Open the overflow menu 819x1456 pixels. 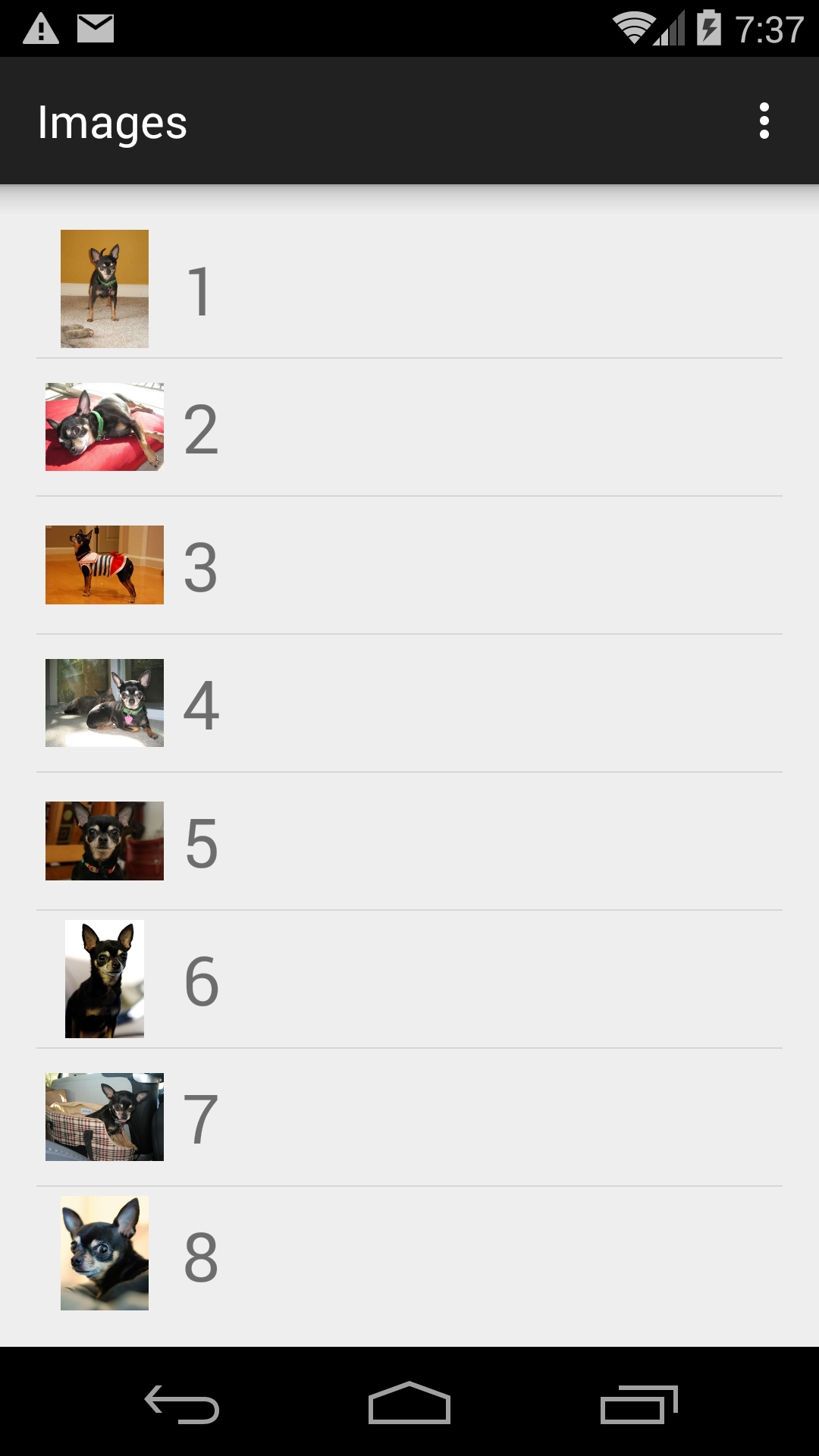(x=764, y=121)
